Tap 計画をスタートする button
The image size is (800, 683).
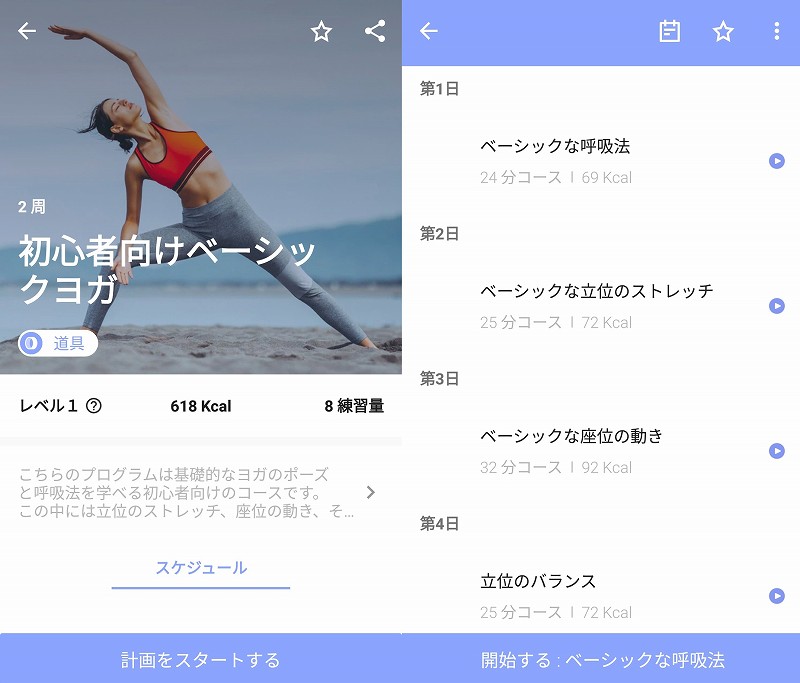click(x=201, y=659)
